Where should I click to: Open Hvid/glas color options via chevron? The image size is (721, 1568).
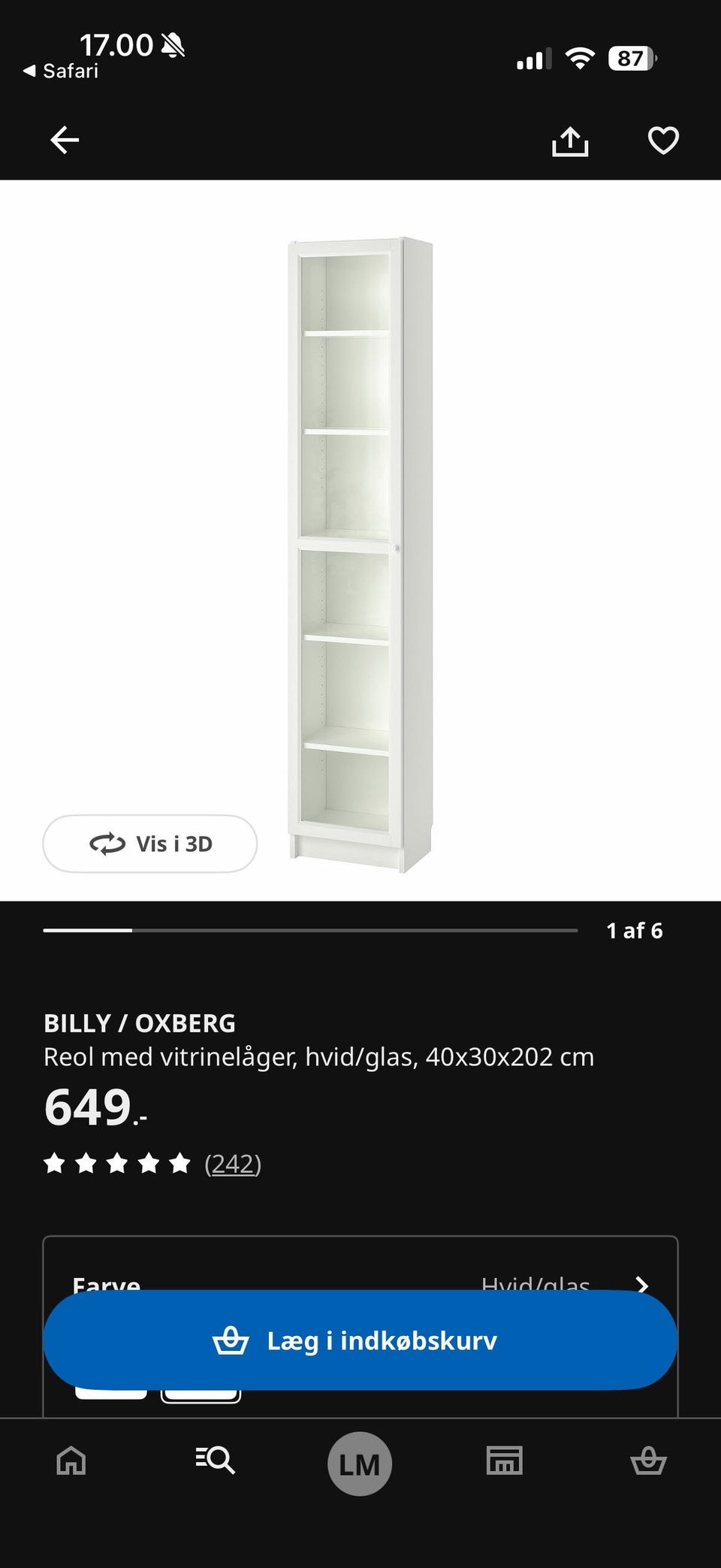click(642, 1286)
